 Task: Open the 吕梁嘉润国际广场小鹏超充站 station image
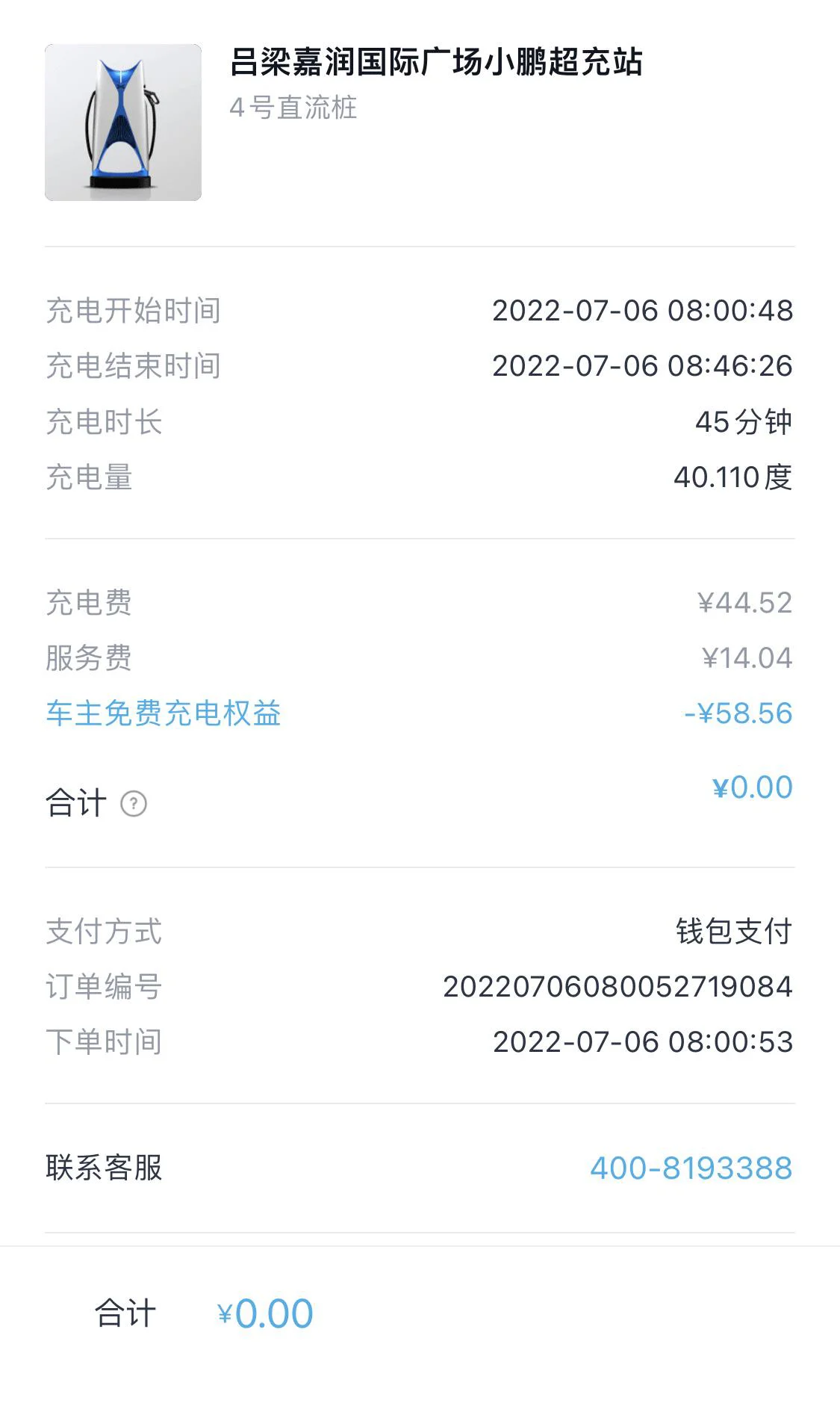point(123,123)
